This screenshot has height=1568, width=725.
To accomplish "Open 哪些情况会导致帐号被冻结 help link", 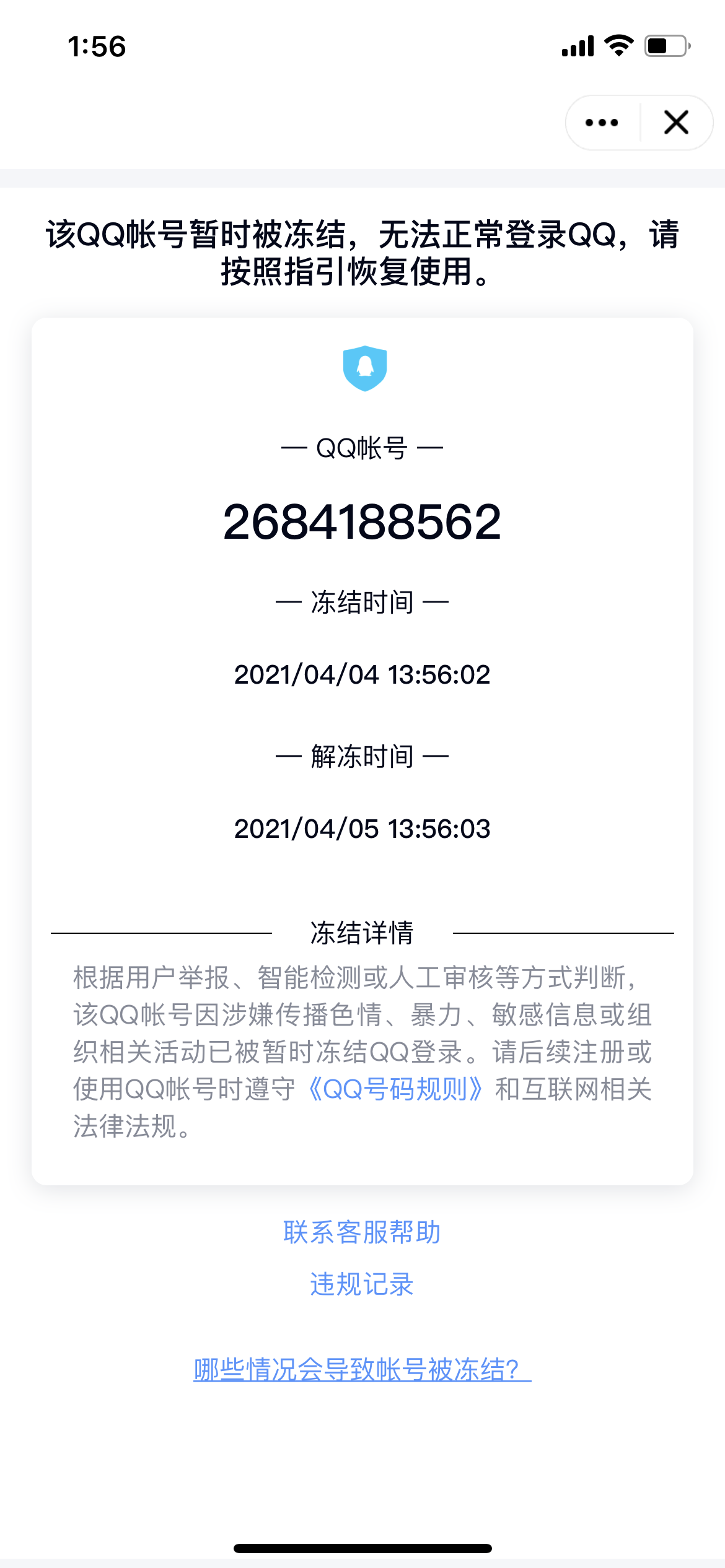I will click(362, 1370).
